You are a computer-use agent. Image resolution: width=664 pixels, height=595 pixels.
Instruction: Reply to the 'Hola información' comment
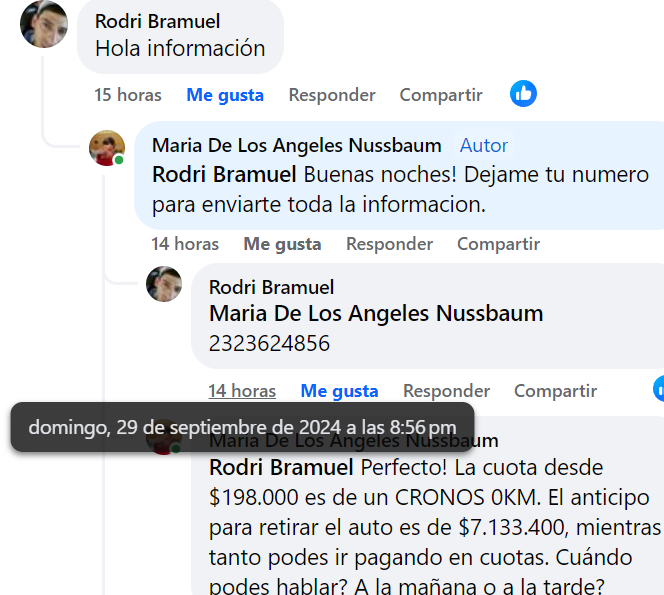coord(332,95)
